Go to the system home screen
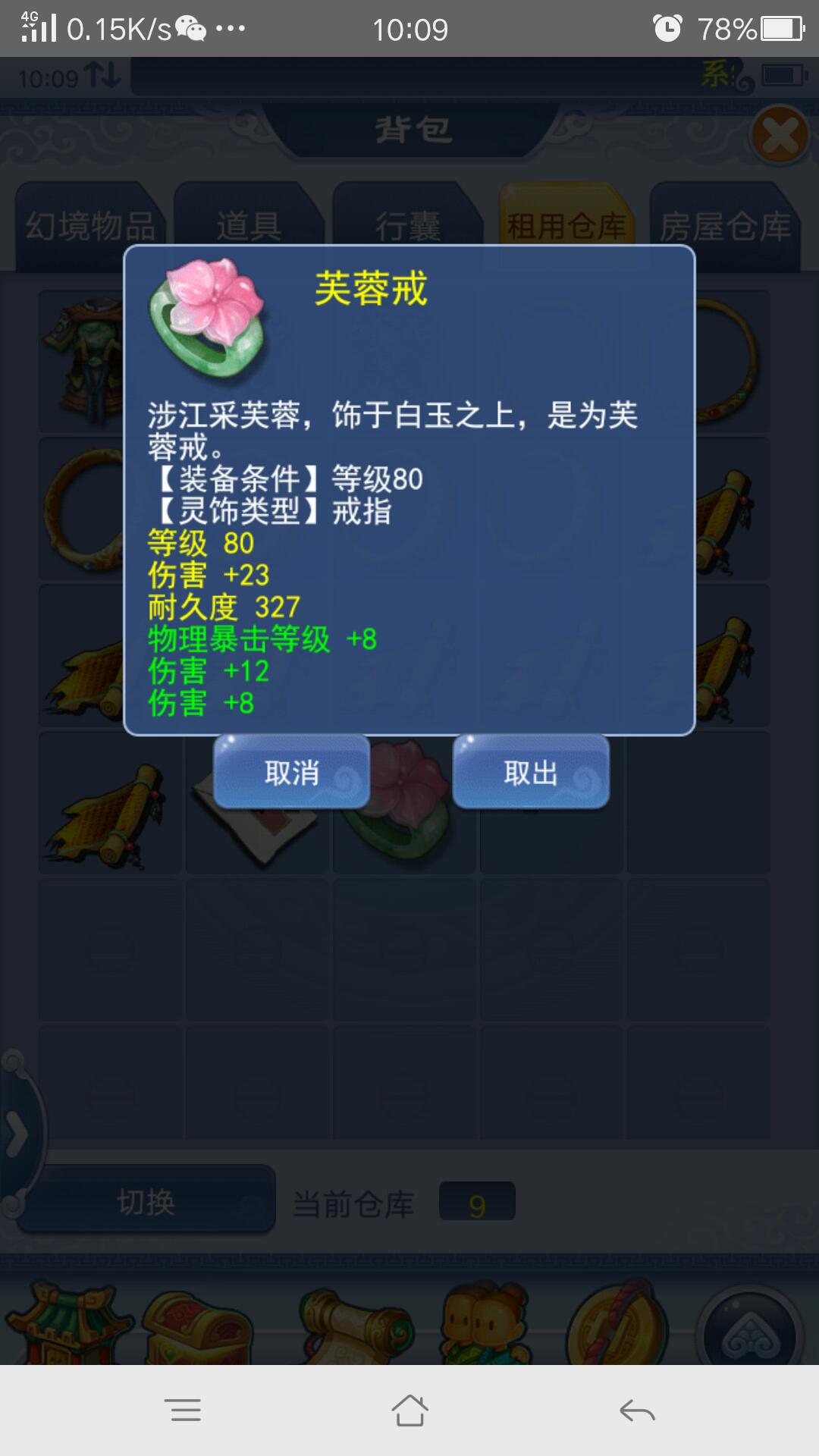The width and height of the screenshot is (819, 1456). coord(409,1410)
